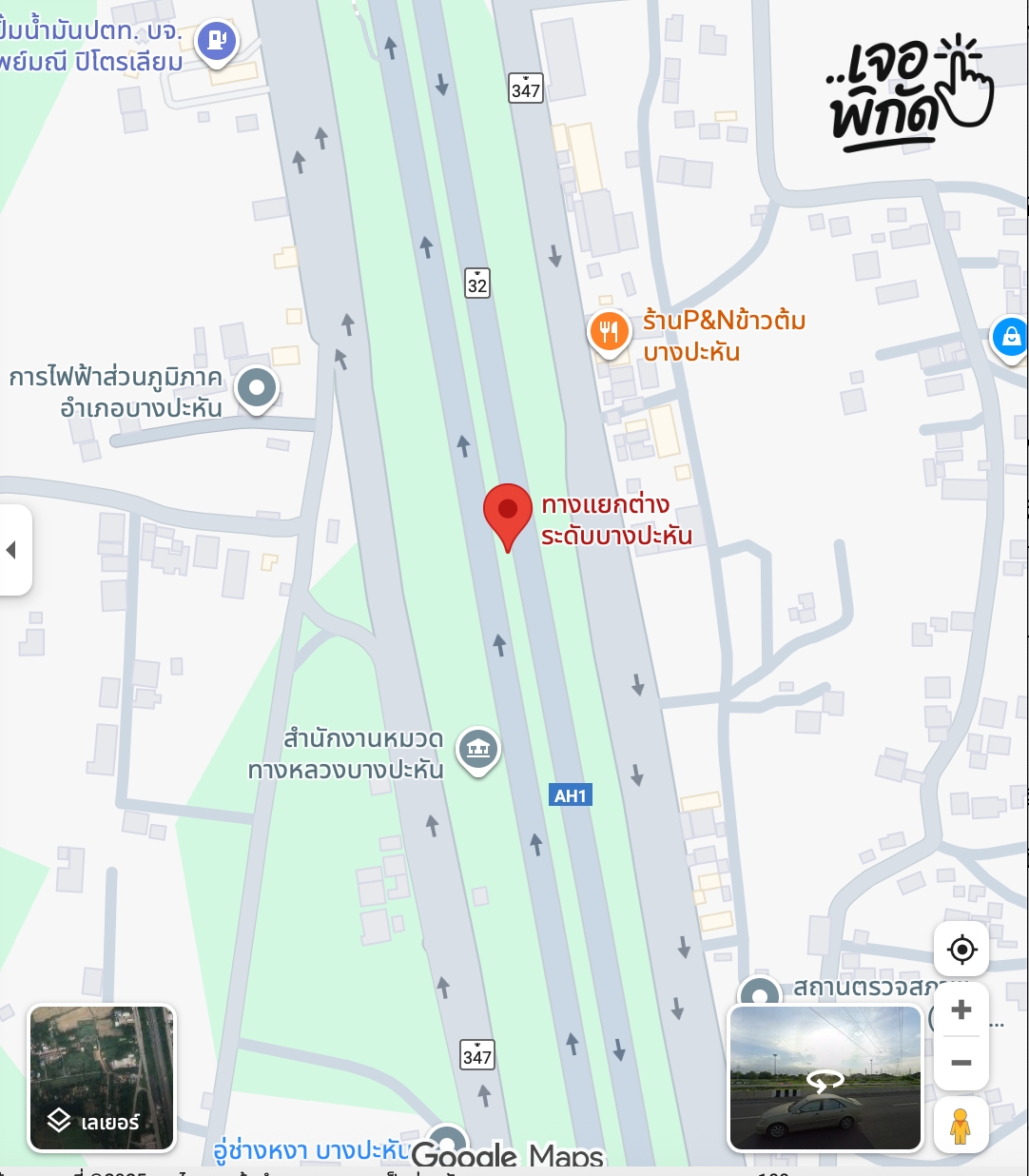Zoom out with the minus button
This screenshot has height=1176, width=1029.
pos(961,1063)
